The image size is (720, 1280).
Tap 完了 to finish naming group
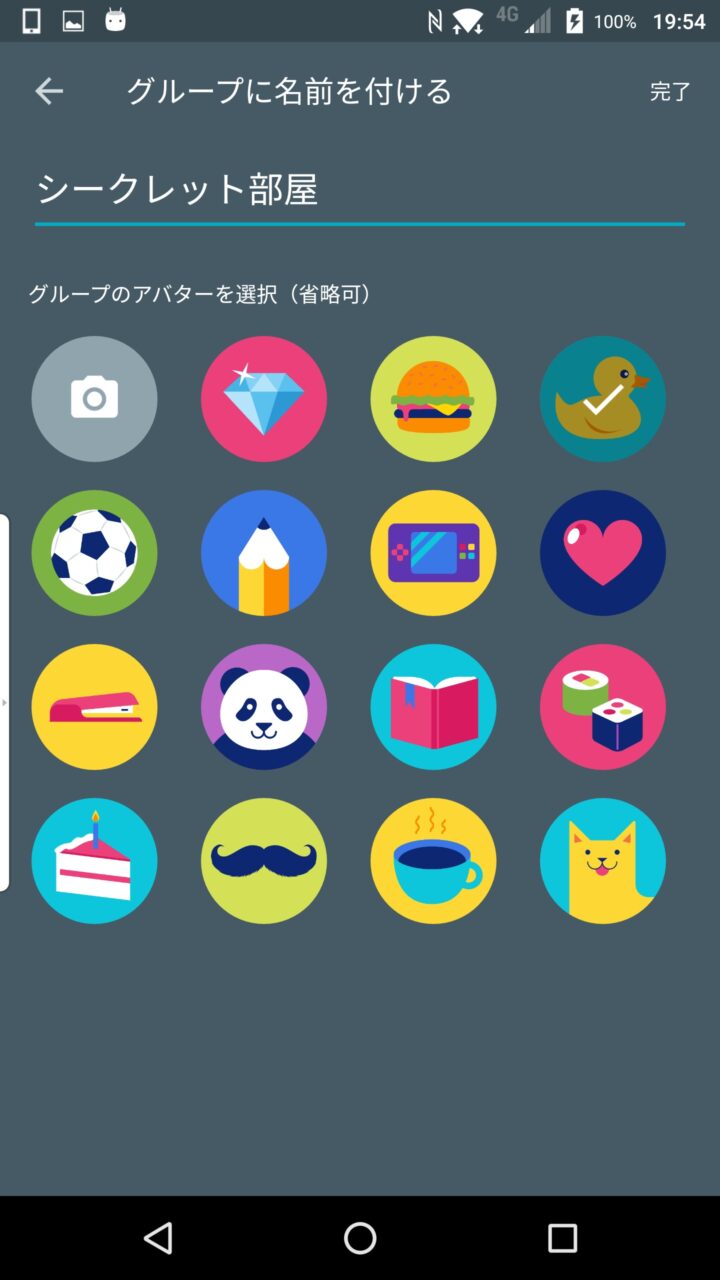670,92
